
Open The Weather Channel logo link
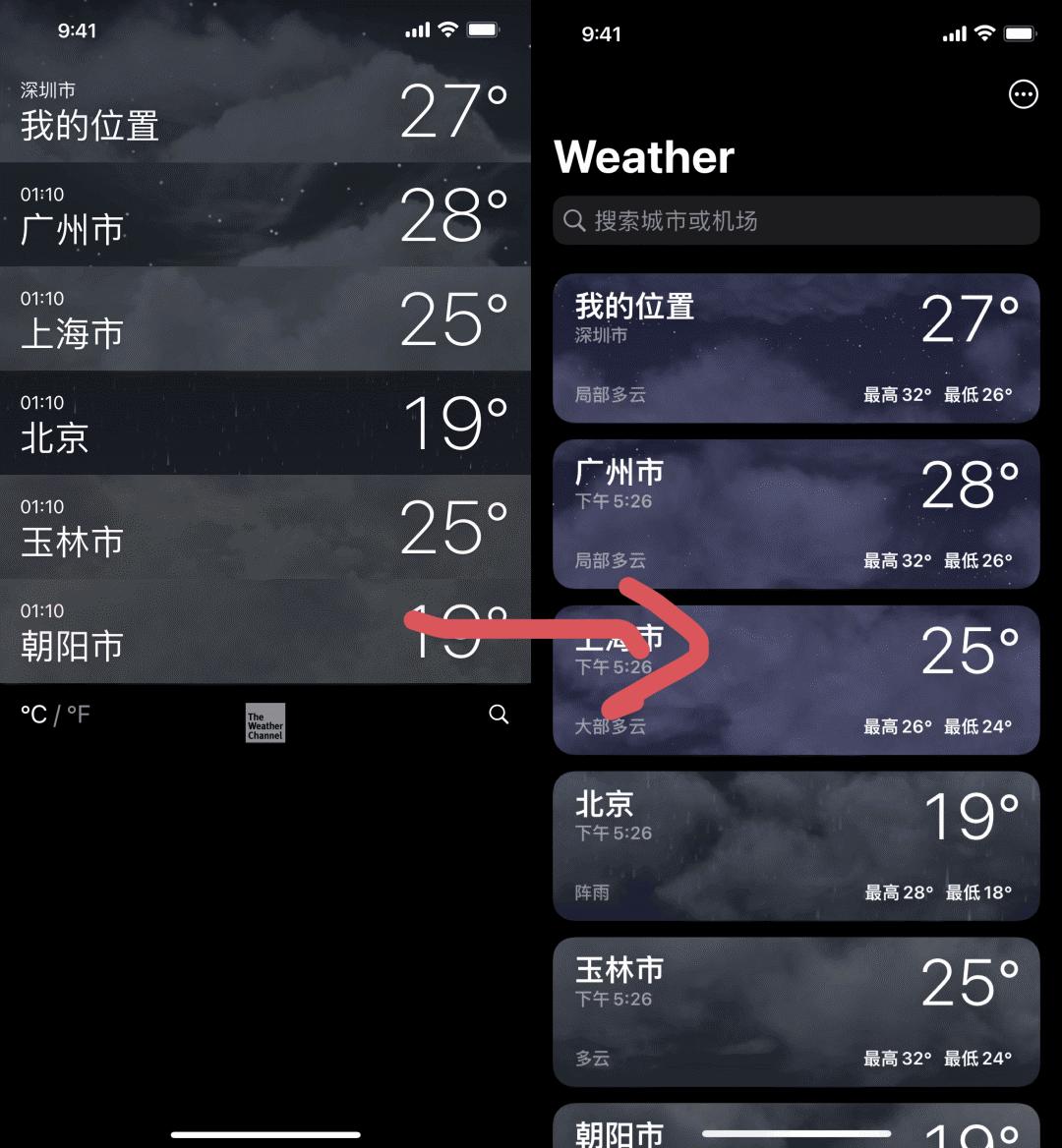click(265, 723)
